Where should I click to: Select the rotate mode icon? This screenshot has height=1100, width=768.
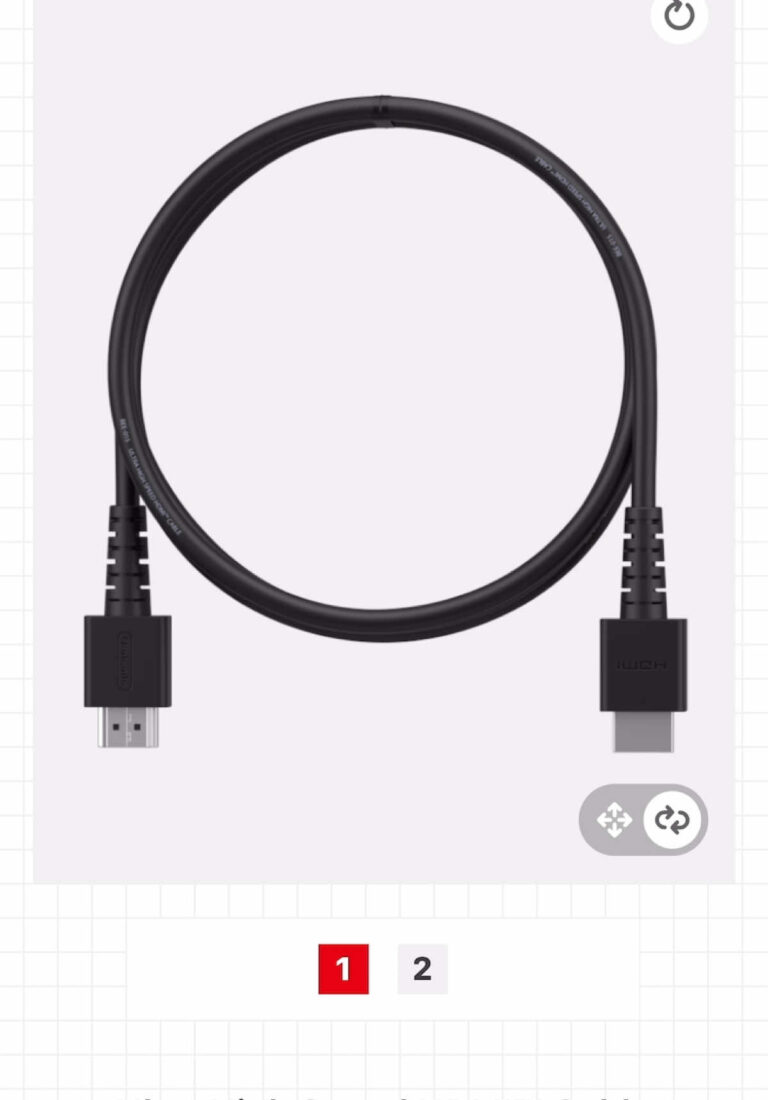point(672,821)
